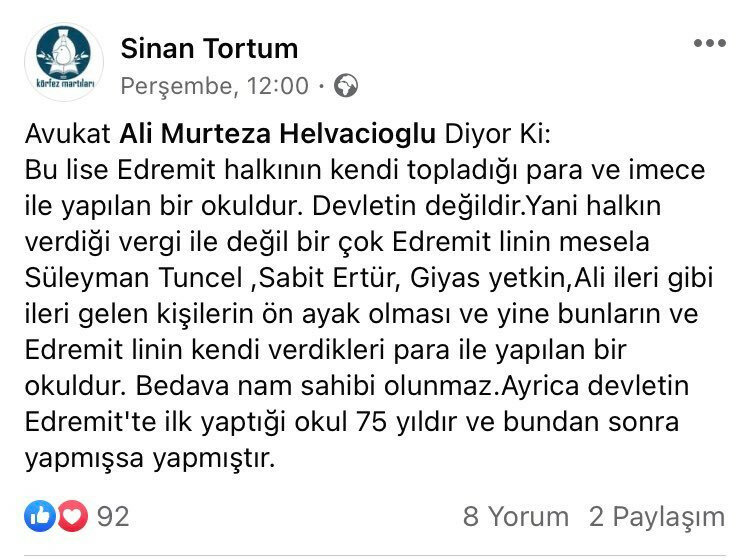This screenshot has width=750, height=560.
Task: Open Sinan Tortum's profile from his name
Action: (x=209, y=47)
